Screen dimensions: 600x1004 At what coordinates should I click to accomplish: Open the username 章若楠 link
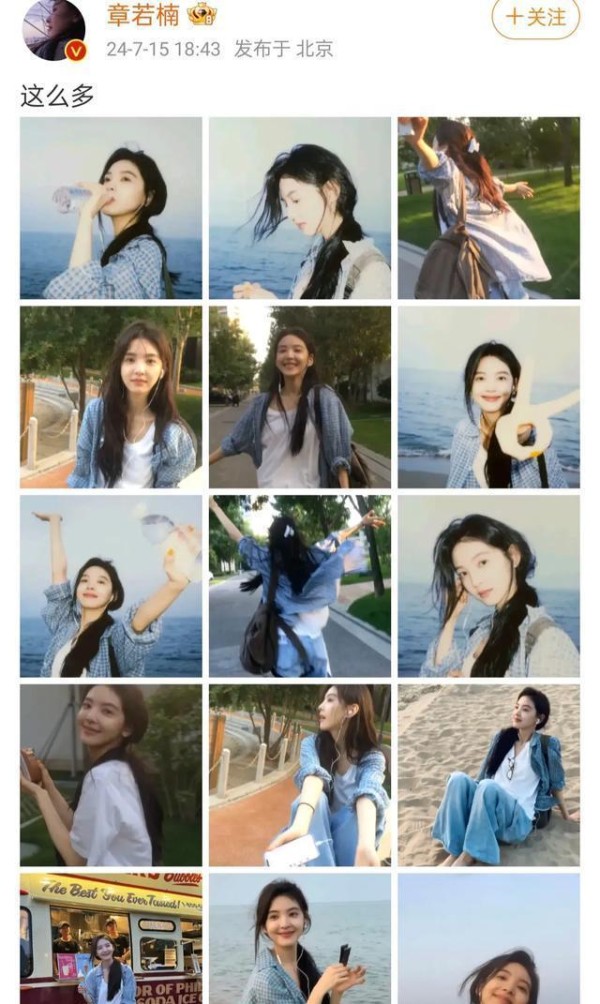pos(143,15)
